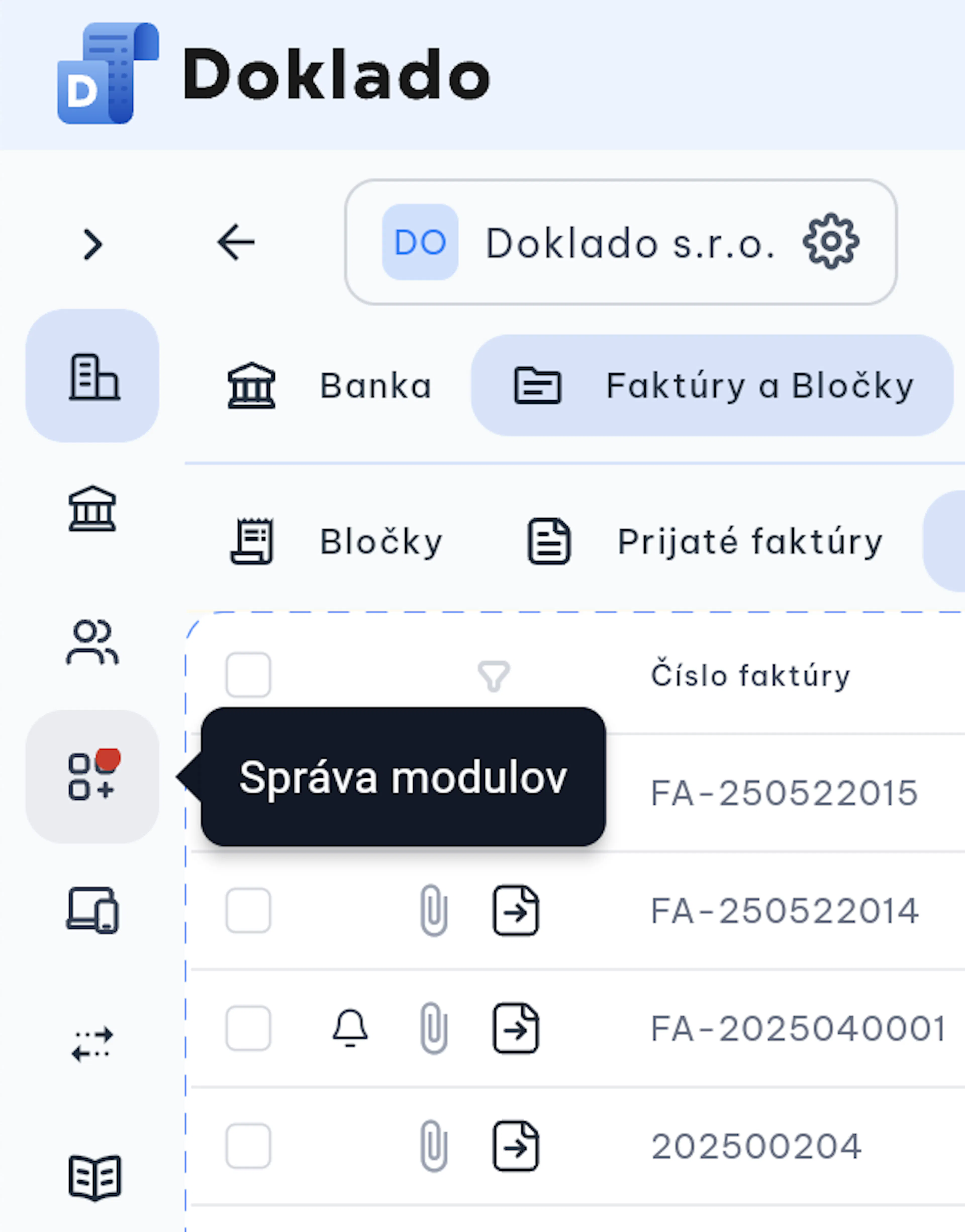Go back using the left arrow
The image size is (965, 1232).
coord(236,242)
